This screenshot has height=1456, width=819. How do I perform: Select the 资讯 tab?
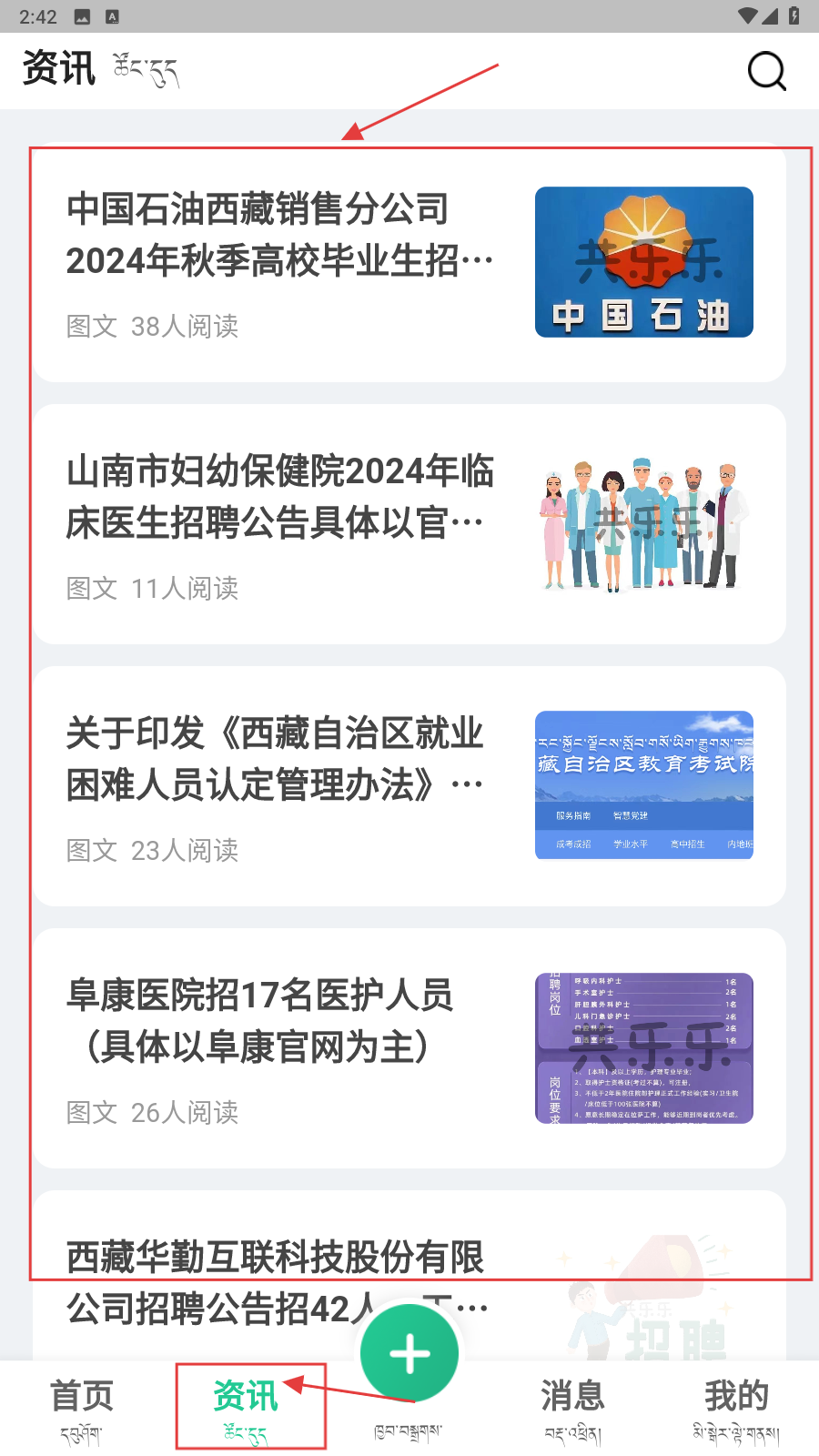pos(246,1408)
